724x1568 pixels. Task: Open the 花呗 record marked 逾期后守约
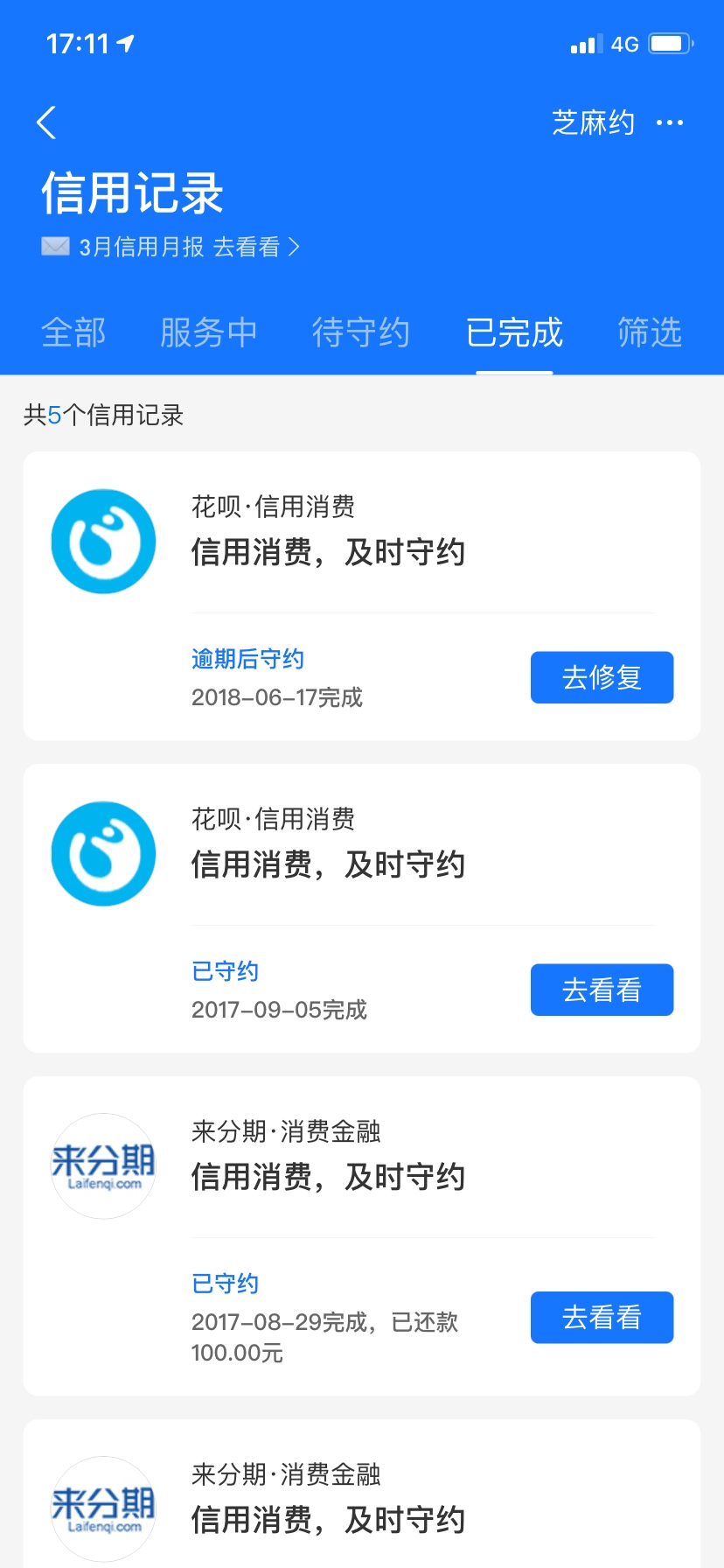[x=362, y=596]
